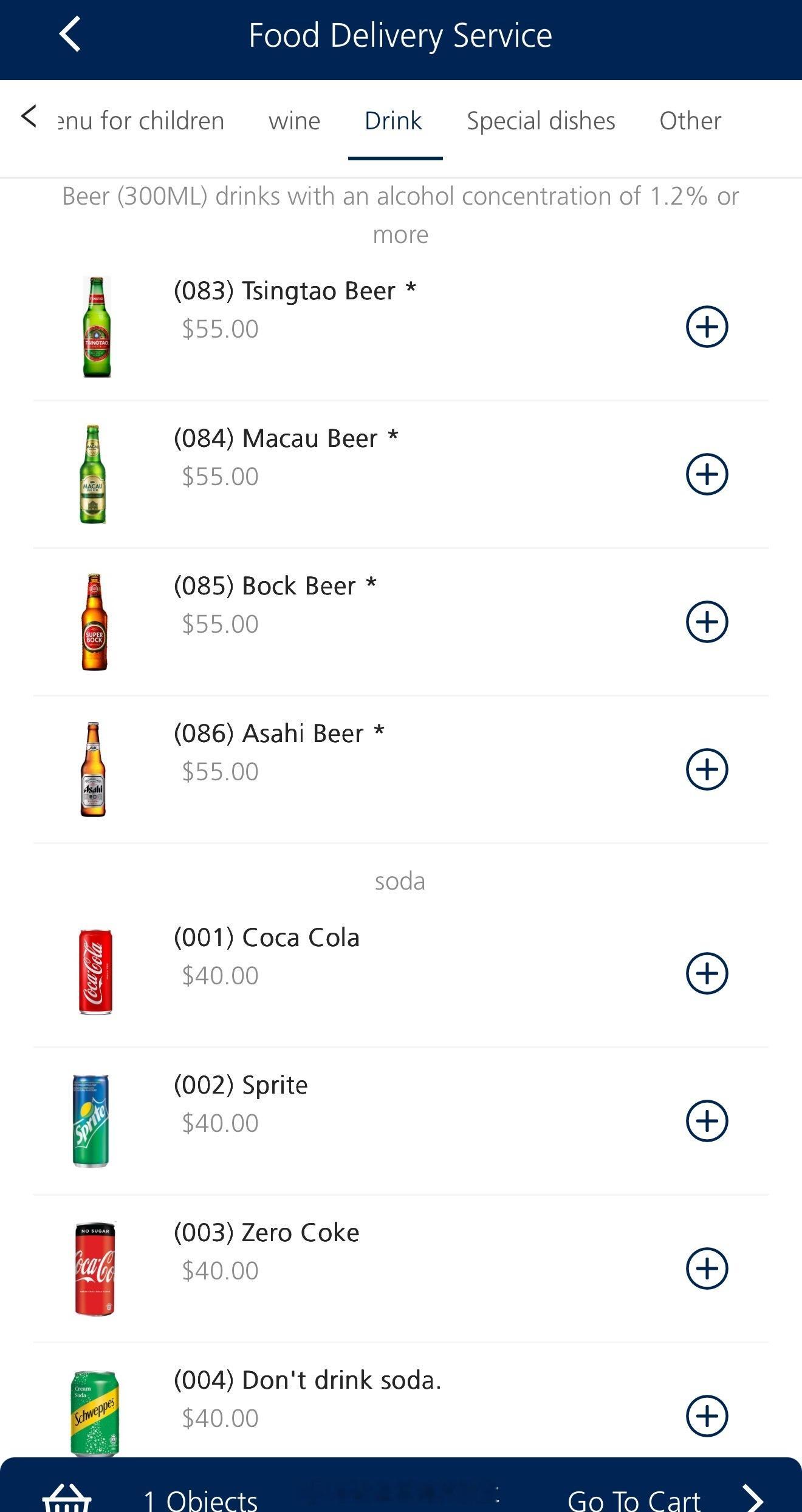Go back from Food Delivery Service
The width and height of the screenshot is (802, 1512).
point(70,35)
